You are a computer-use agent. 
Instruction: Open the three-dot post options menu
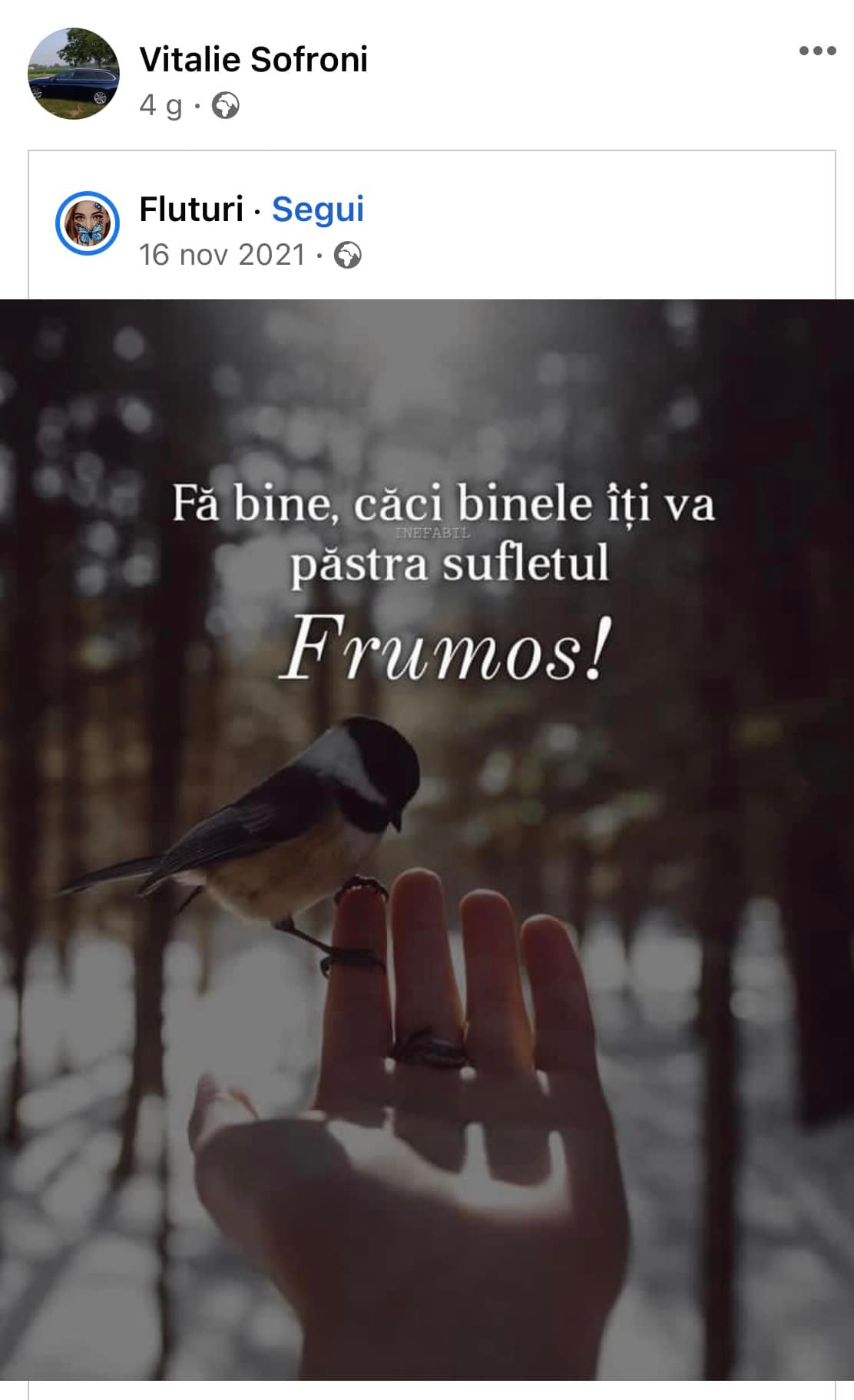click(817, 51)
